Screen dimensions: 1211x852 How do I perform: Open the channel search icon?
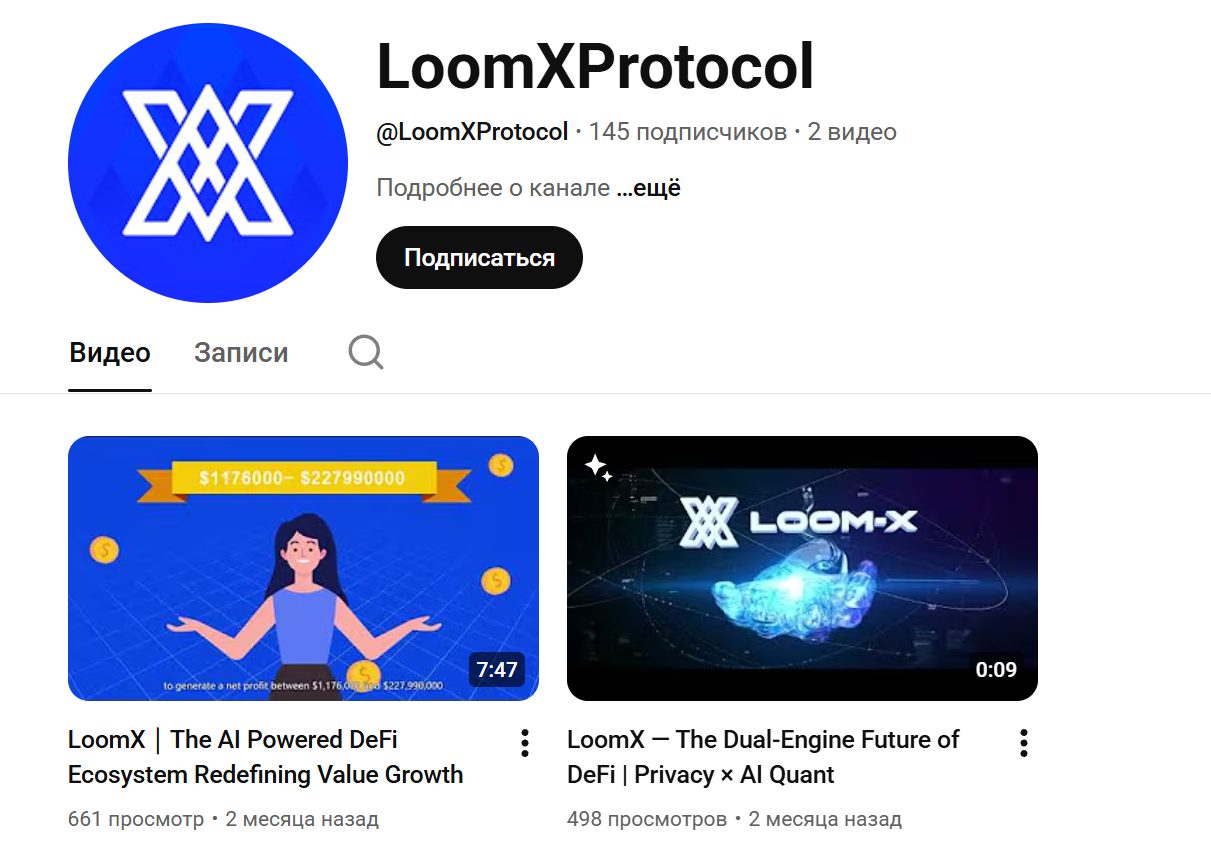coord(366,352)
